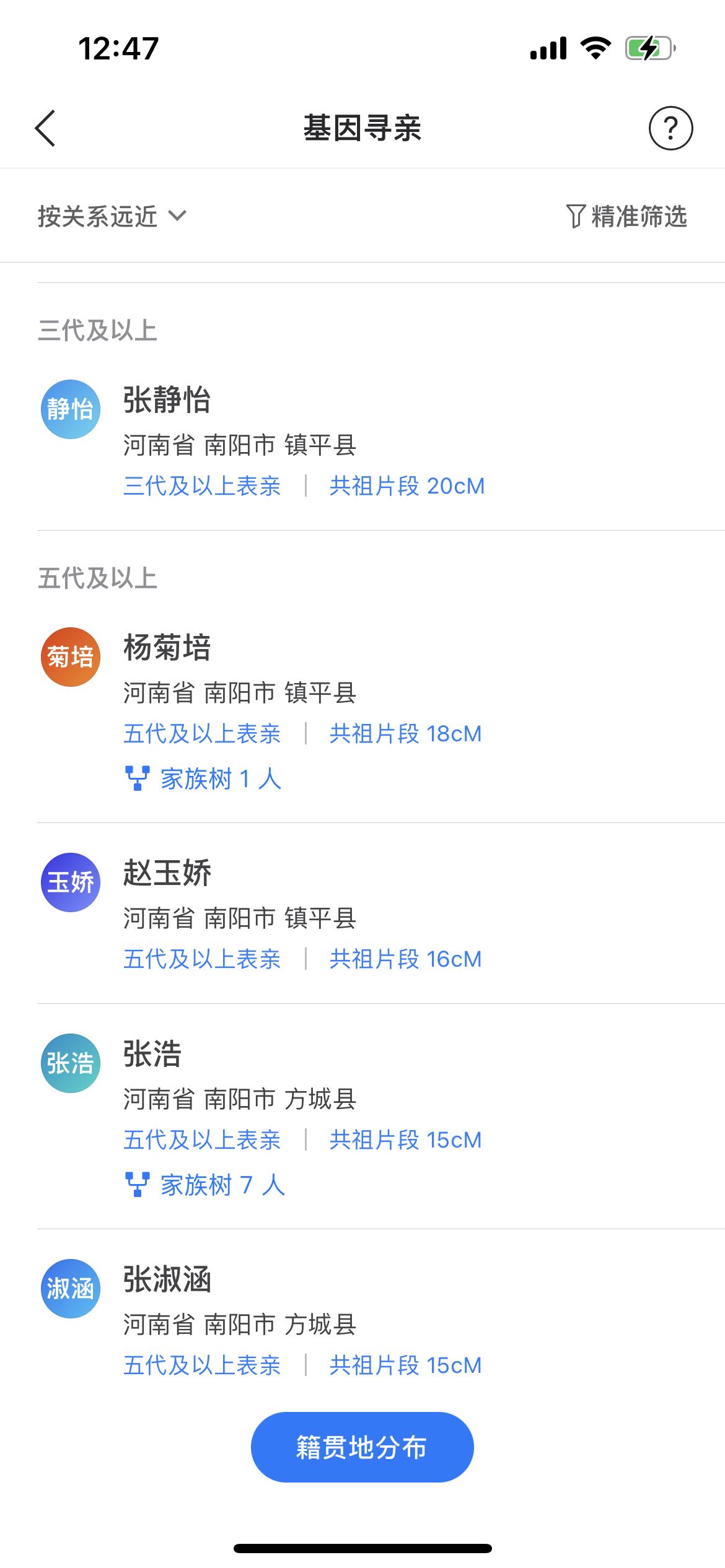The height and width of the screenshot is (1568, 725).
Task: Tap the 张淑涵 relative row
Action: [x=167, y=1279]
